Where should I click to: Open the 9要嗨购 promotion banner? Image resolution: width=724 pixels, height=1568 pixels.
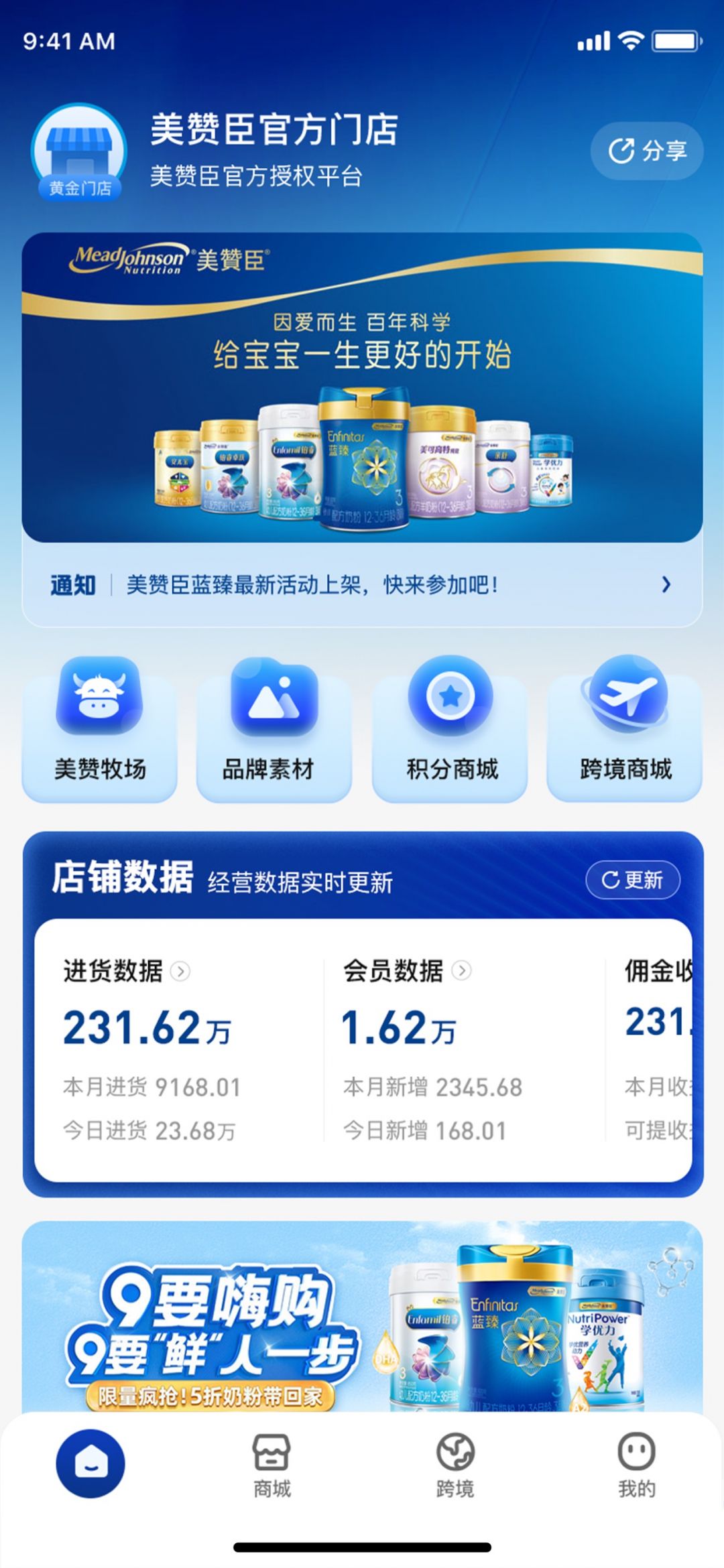[362, 1317]
